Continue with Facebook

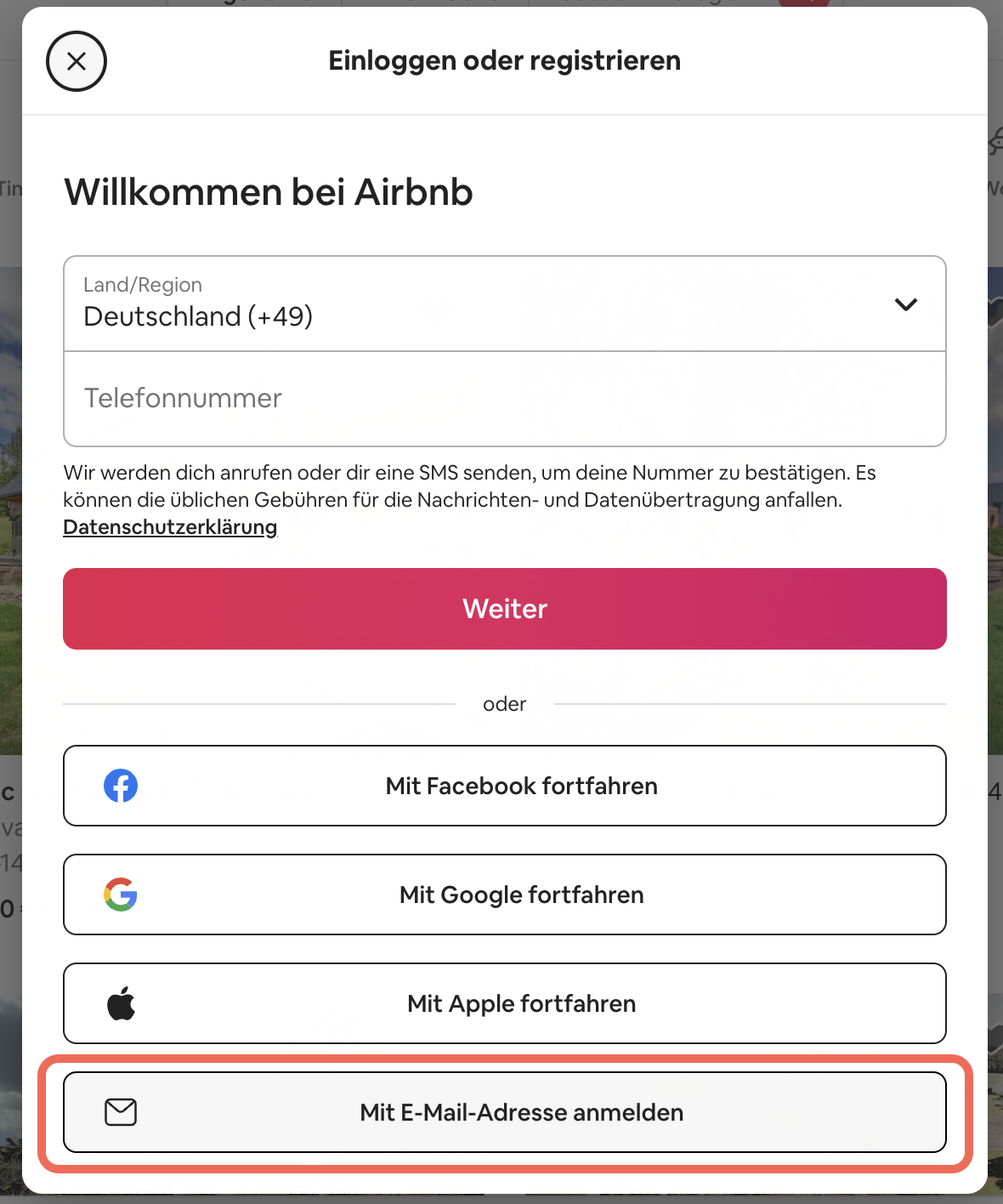[x=504, y=786]
